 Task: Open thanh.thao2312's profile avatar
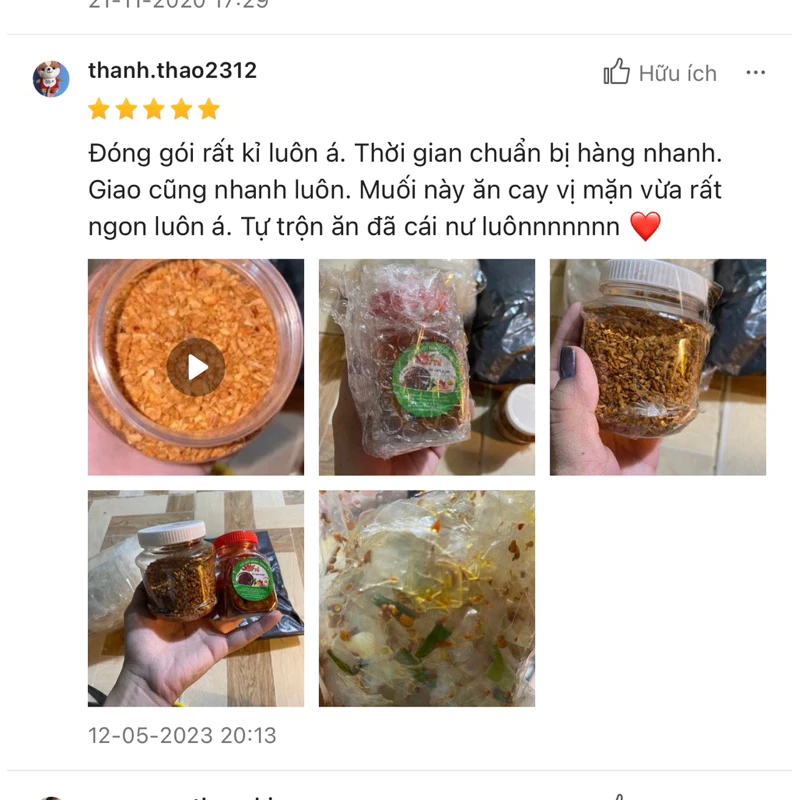51,78
